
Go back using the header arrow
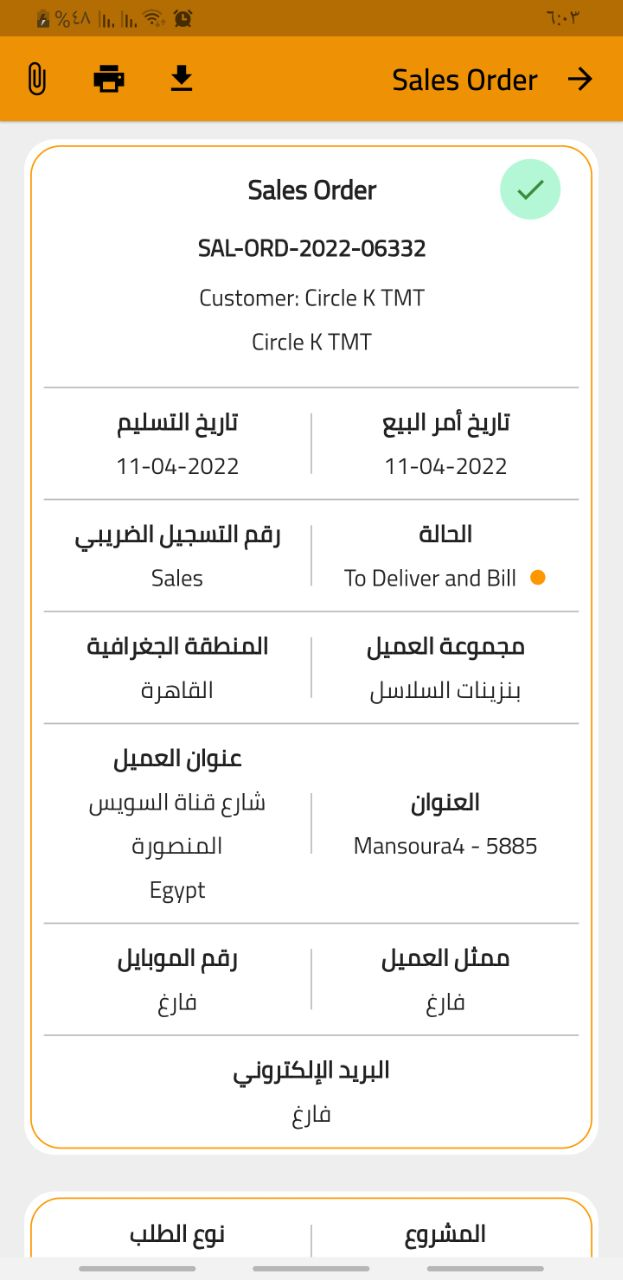(x=580, y=79)
